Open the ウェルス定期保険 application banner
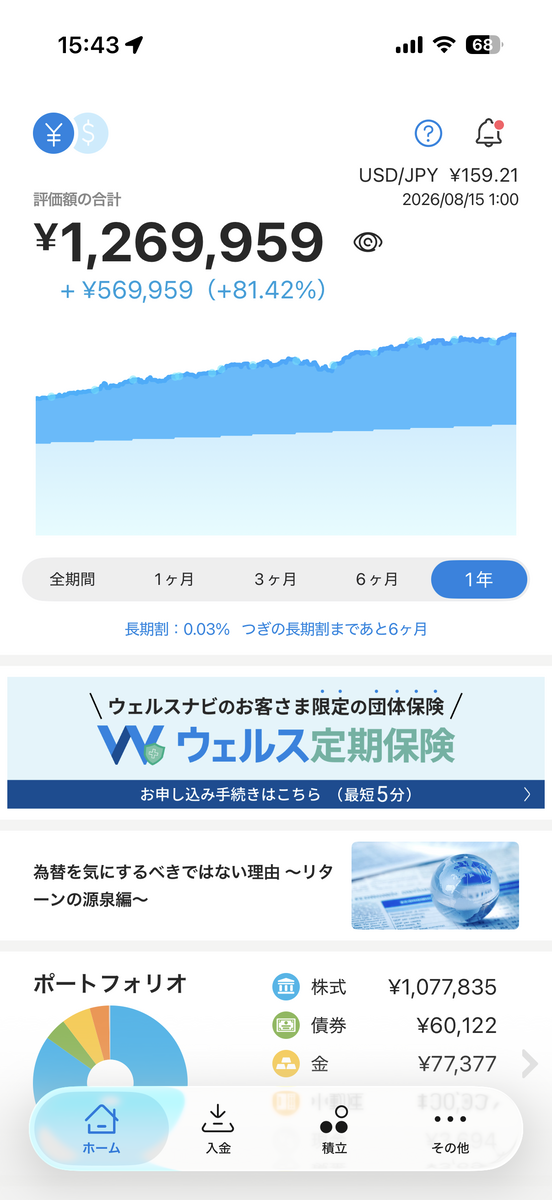The image size is (552, 1200). coord(276,742)
